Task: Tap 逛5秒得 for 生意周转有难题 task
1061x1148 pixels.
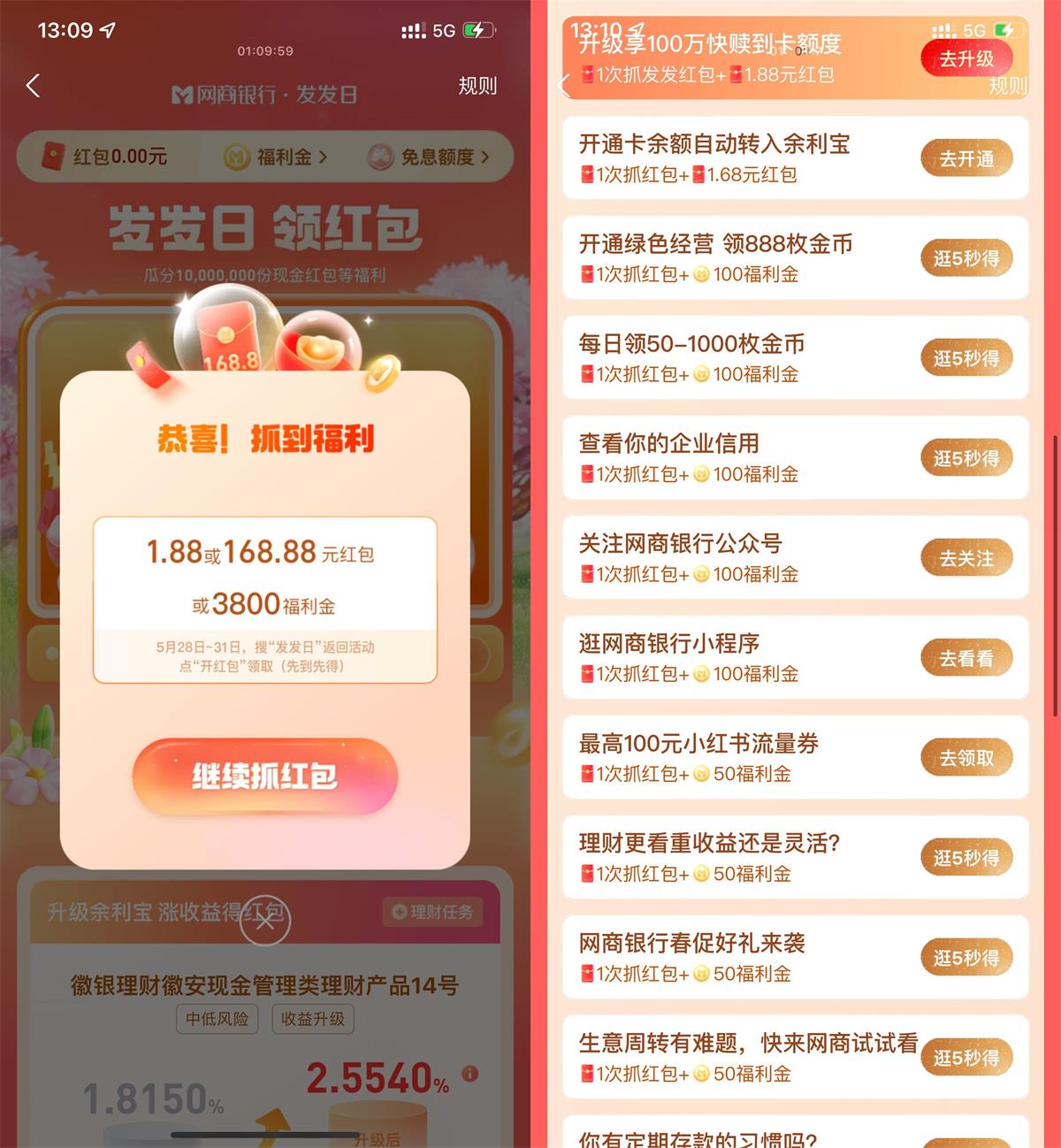Action: point(966,1058)
